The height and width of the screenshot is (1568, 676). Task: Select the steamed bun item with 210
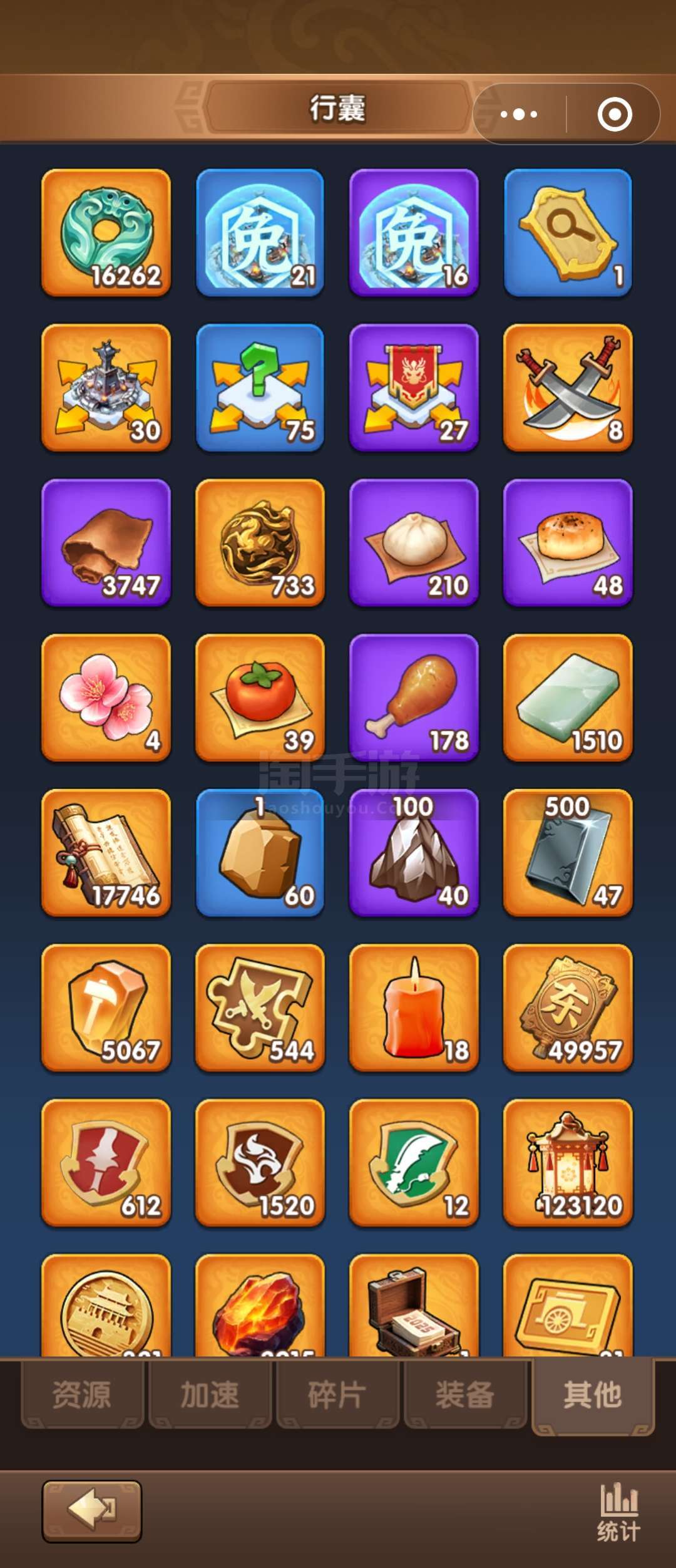click(414, 542)
